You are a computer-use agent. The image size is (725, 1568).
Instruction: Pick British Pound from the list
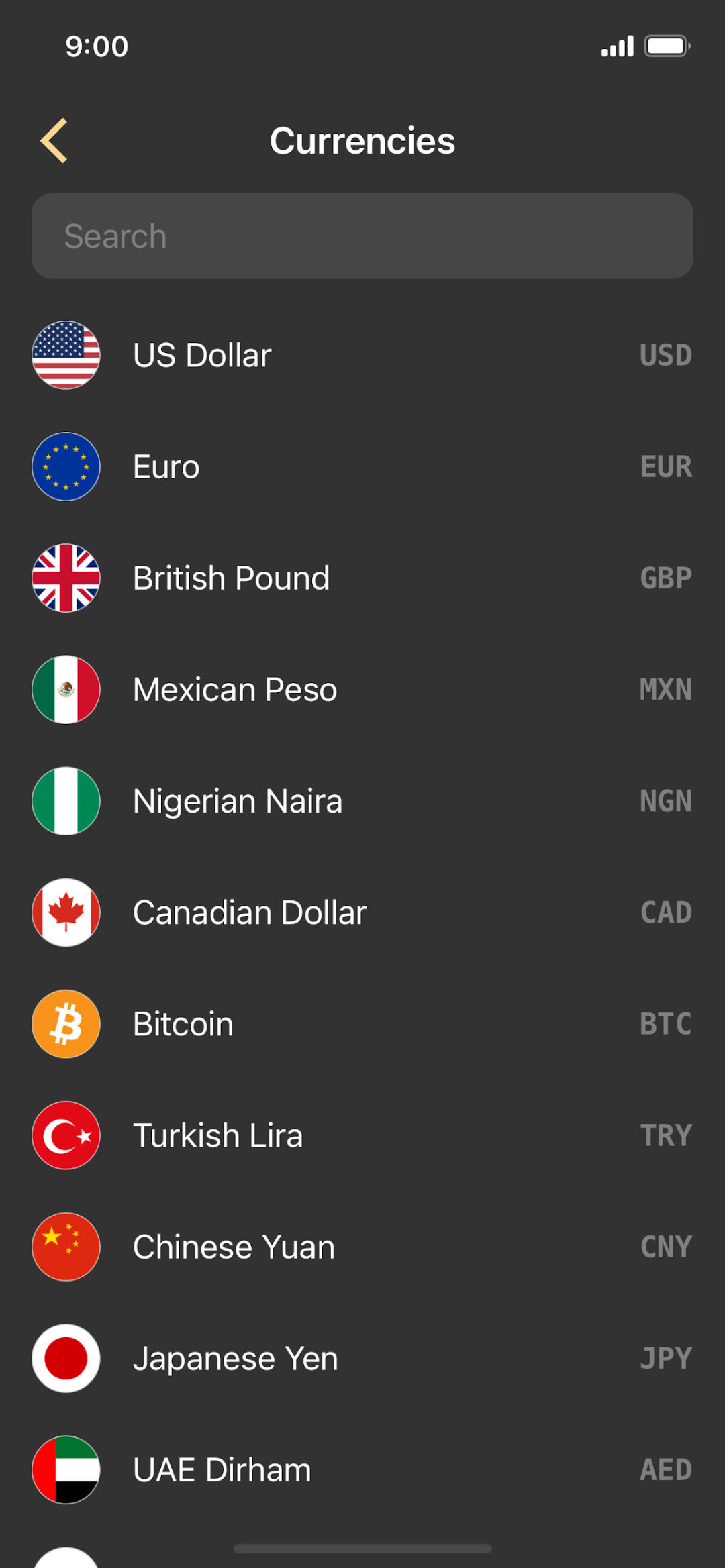(x=362, y=578)
